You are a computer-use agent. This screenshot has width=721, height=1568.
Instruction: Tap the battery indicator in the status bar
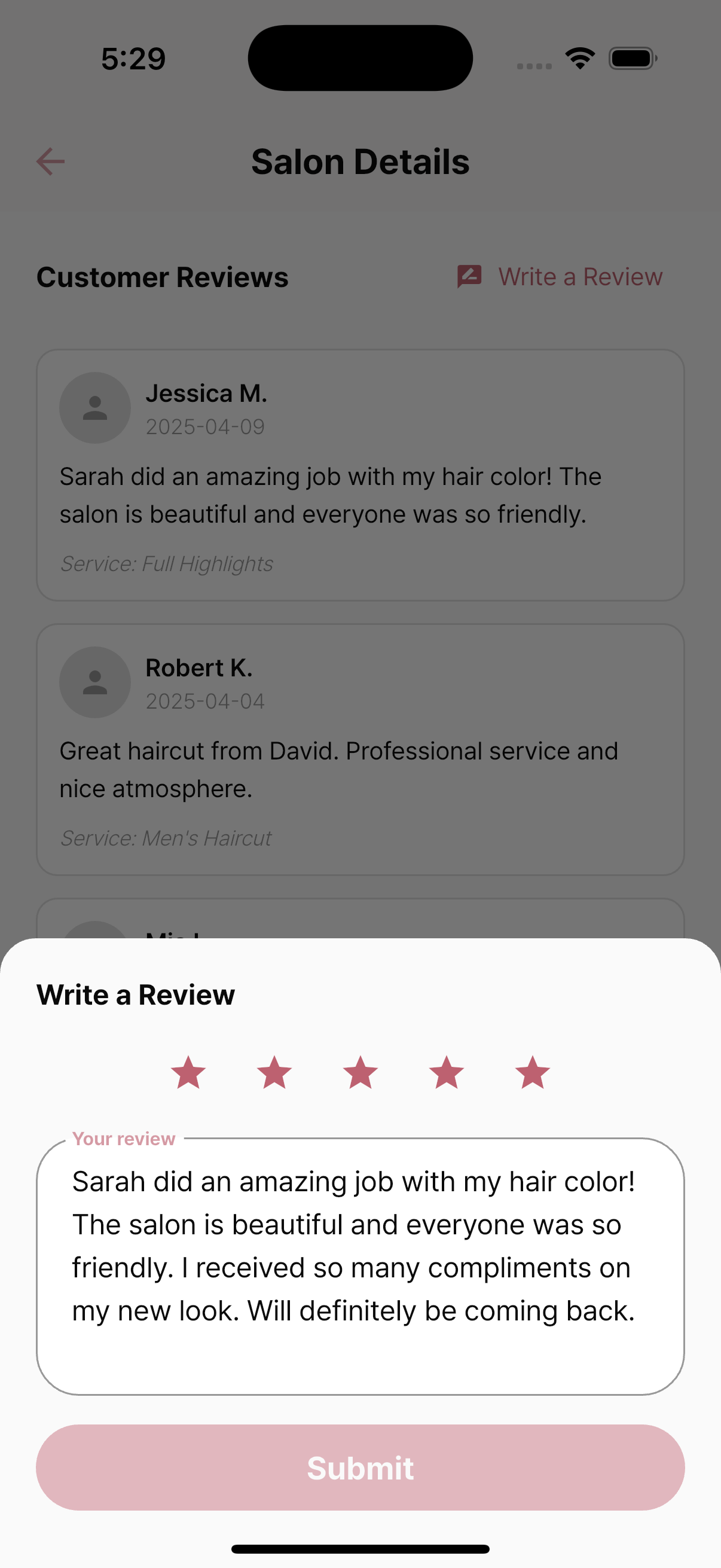(632, 57)
